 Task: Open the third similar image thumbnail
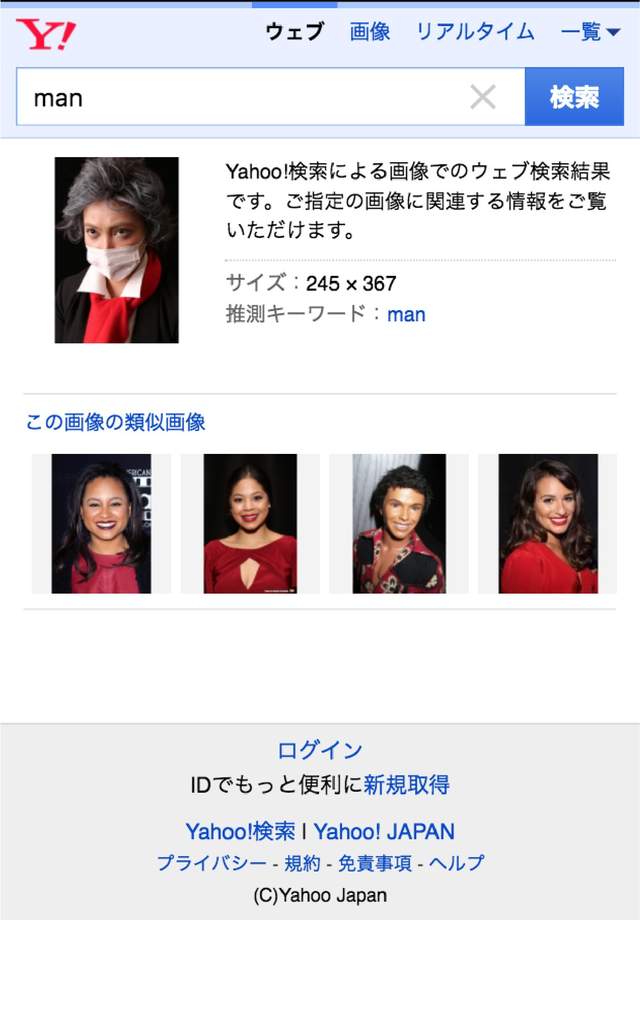pyautogui.click(x=398, y=524)
